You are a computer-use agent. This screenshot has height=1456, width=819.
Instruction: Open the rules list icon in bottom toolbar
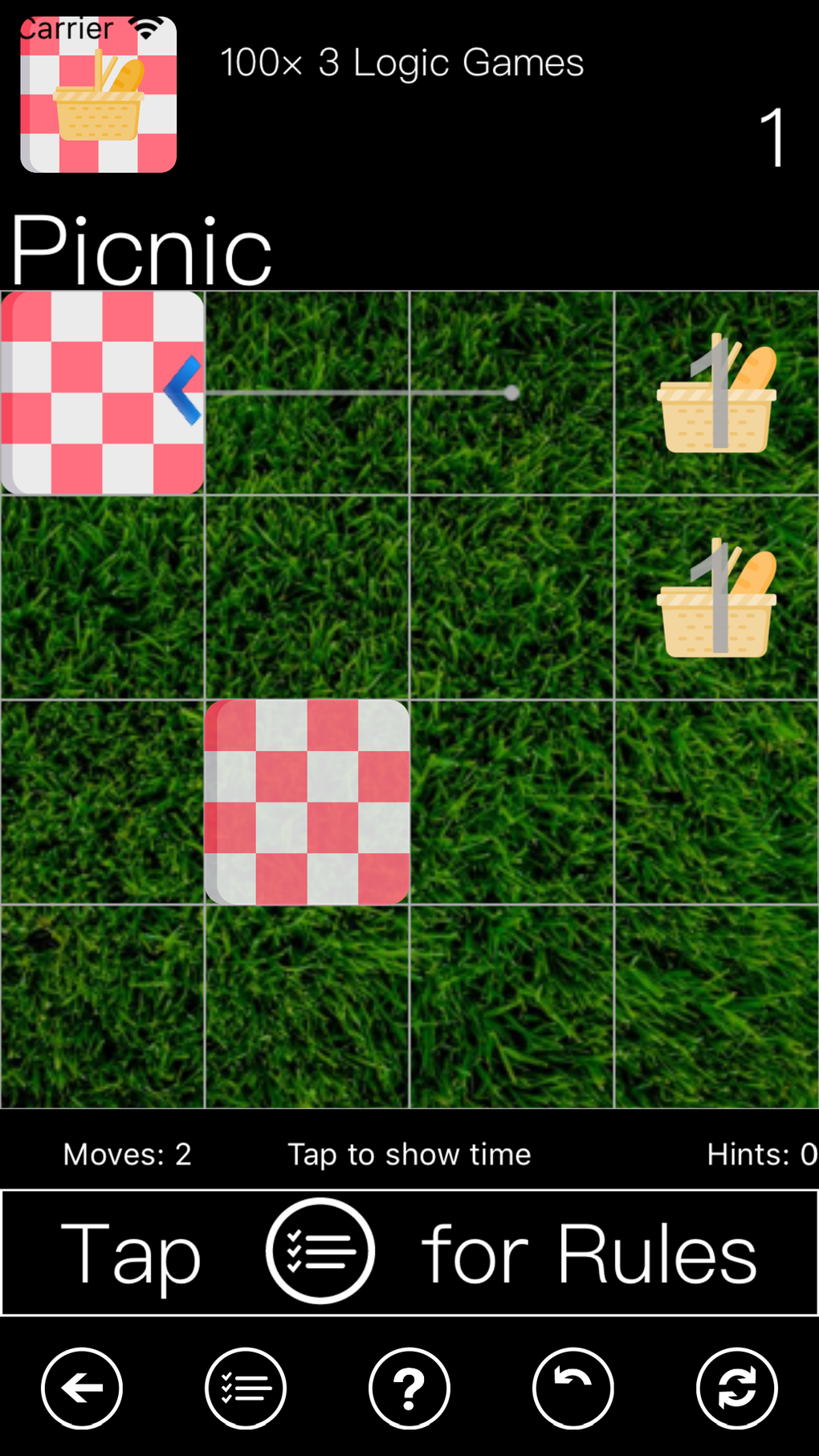(246, 1389)
